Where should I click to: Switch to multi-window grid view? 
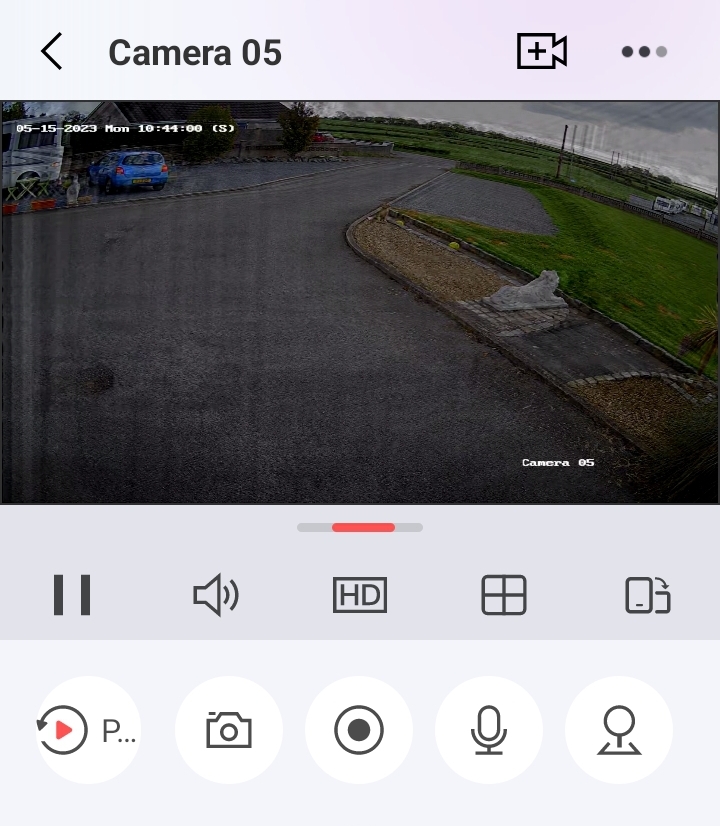coord(504,596)
